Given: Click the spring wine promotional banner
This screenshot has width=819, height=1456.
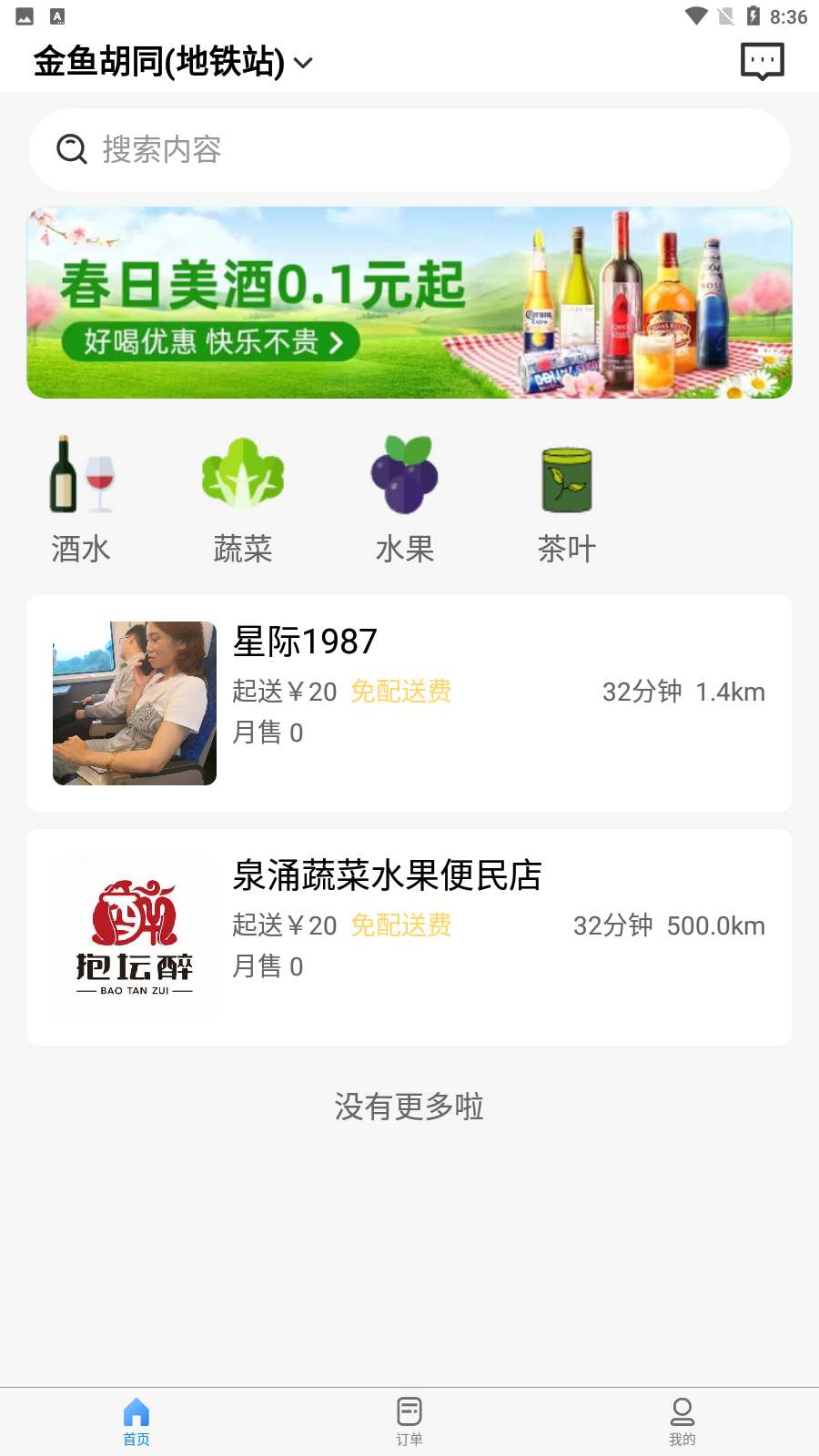Looking at the screenshot, I should (409, 301).
